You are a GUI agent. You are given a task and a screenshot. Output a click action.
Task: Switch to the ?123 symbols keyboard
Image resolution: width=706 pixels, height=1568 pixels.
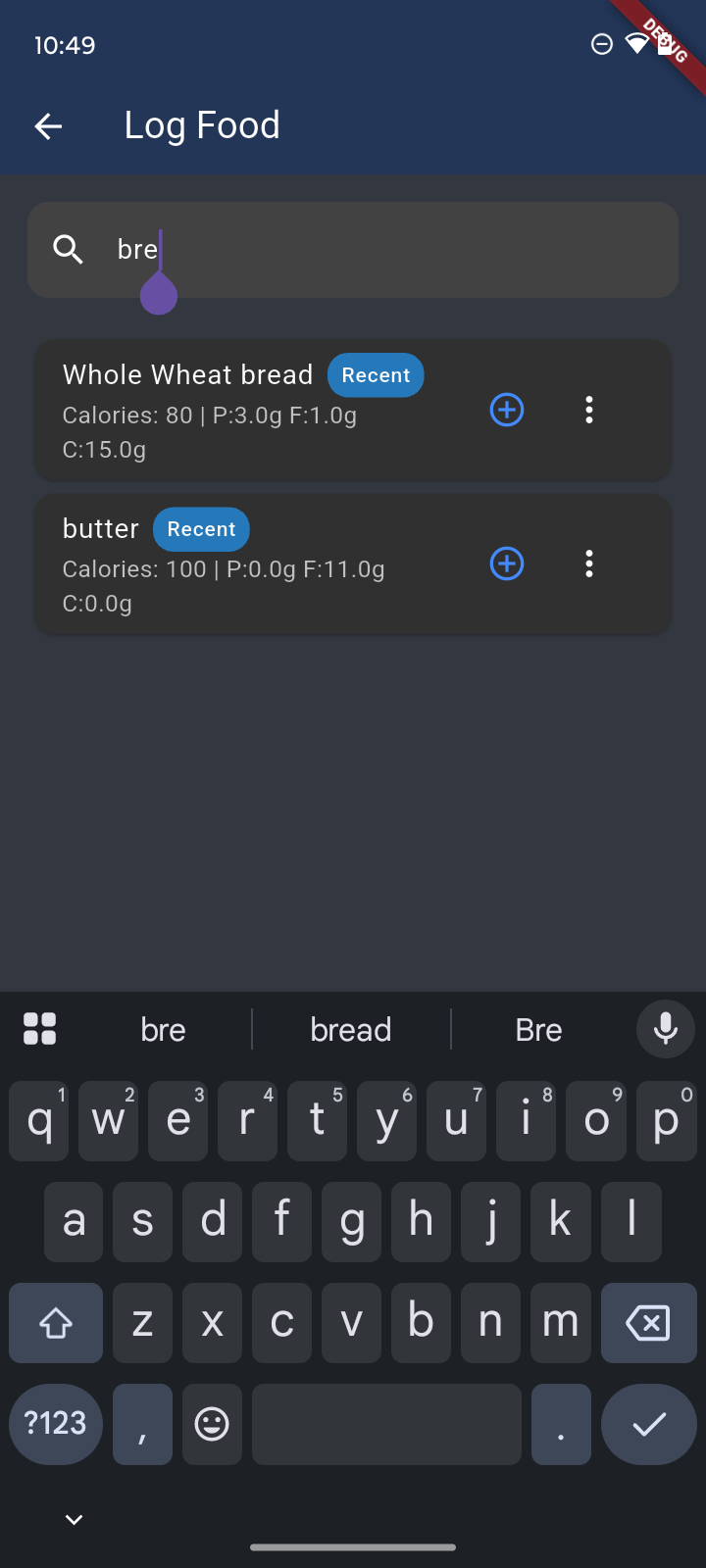(56, 1424)
